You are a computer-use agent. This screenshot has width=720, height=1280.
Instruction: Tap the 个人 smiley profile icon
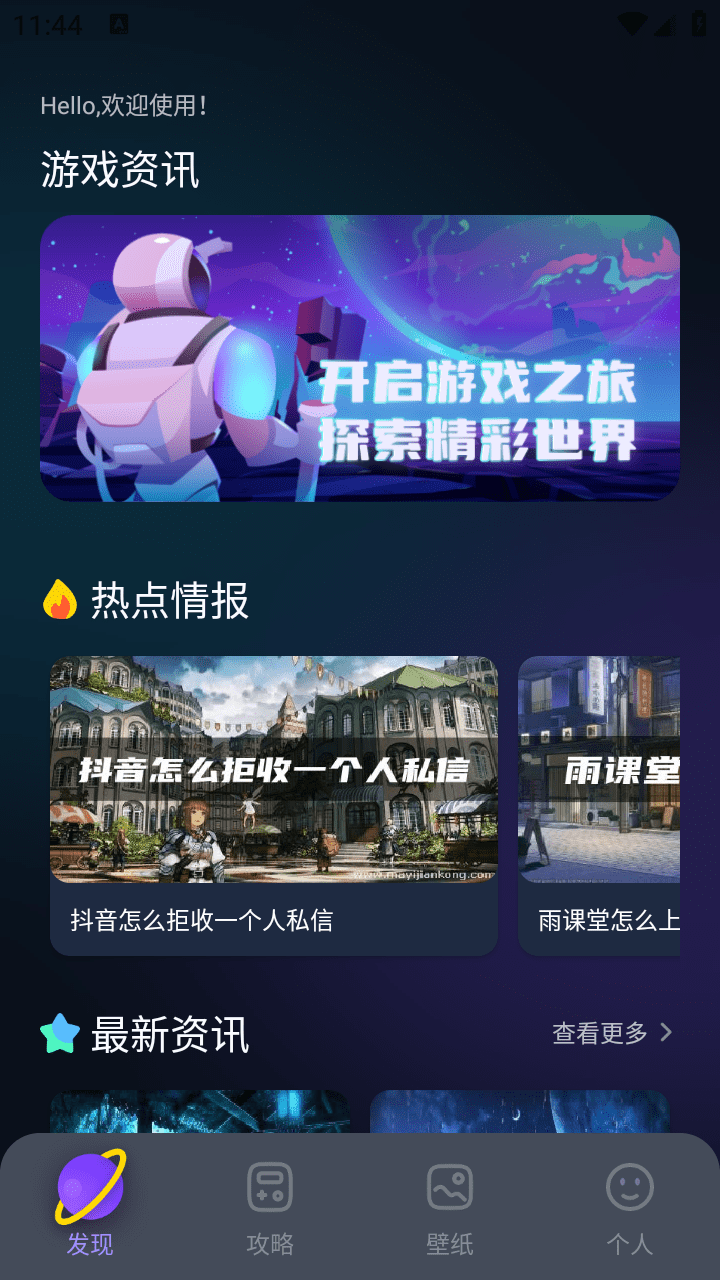[x=629, y=1185]
